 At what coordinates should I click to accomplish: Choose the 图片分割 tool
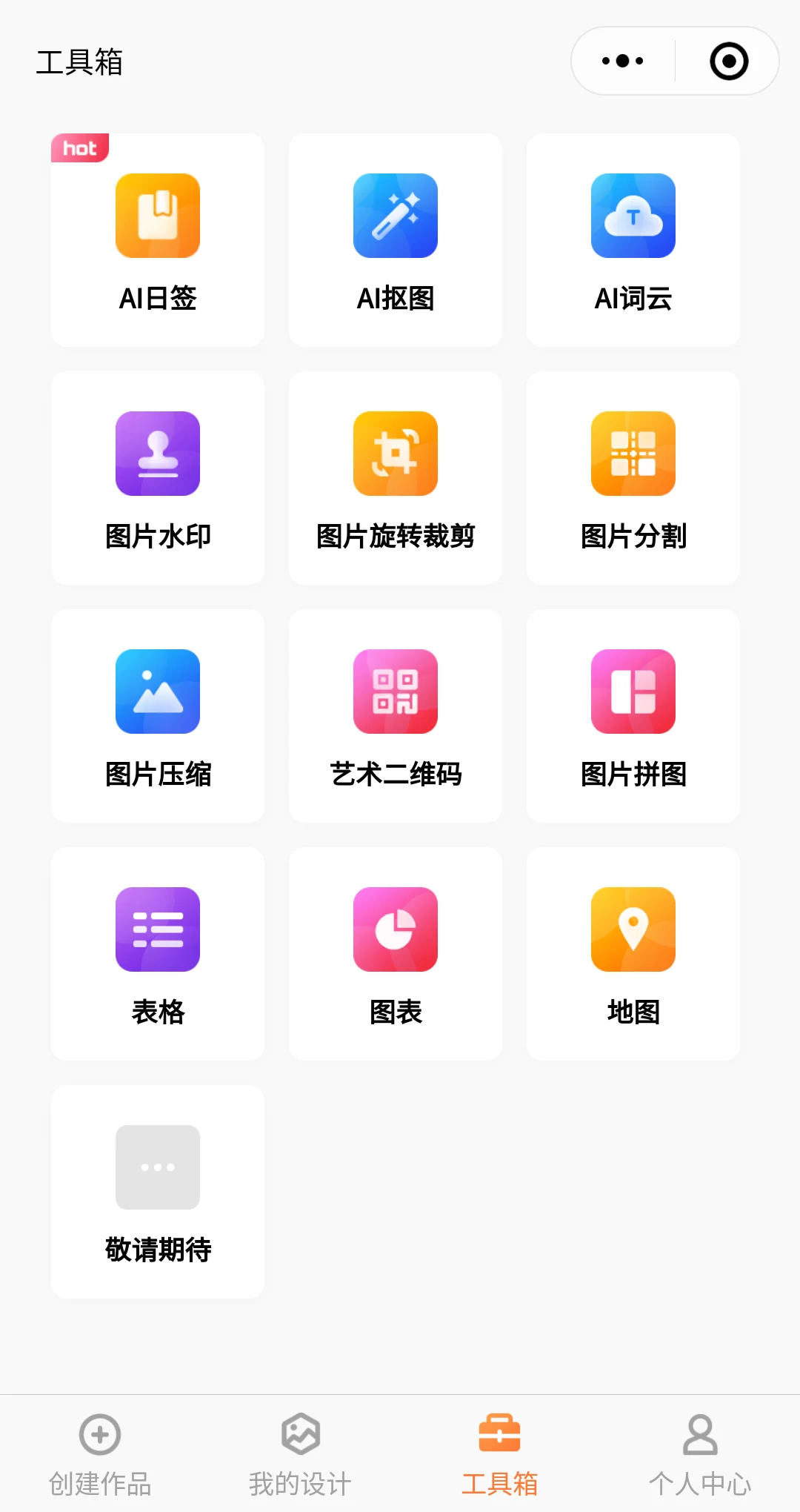click(x=633, y=478)
